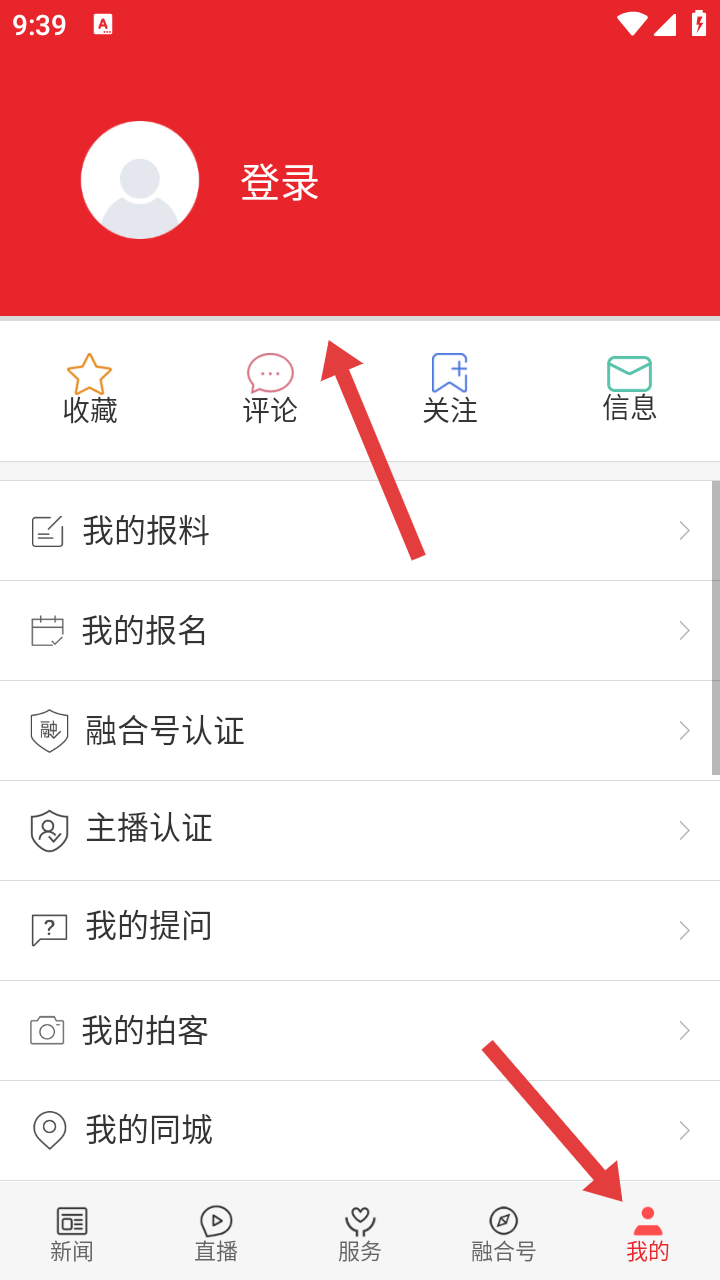Screen dimensions: 720x1280
Task: Switch to the 直播 tab
Action: tap(216, 1234)
